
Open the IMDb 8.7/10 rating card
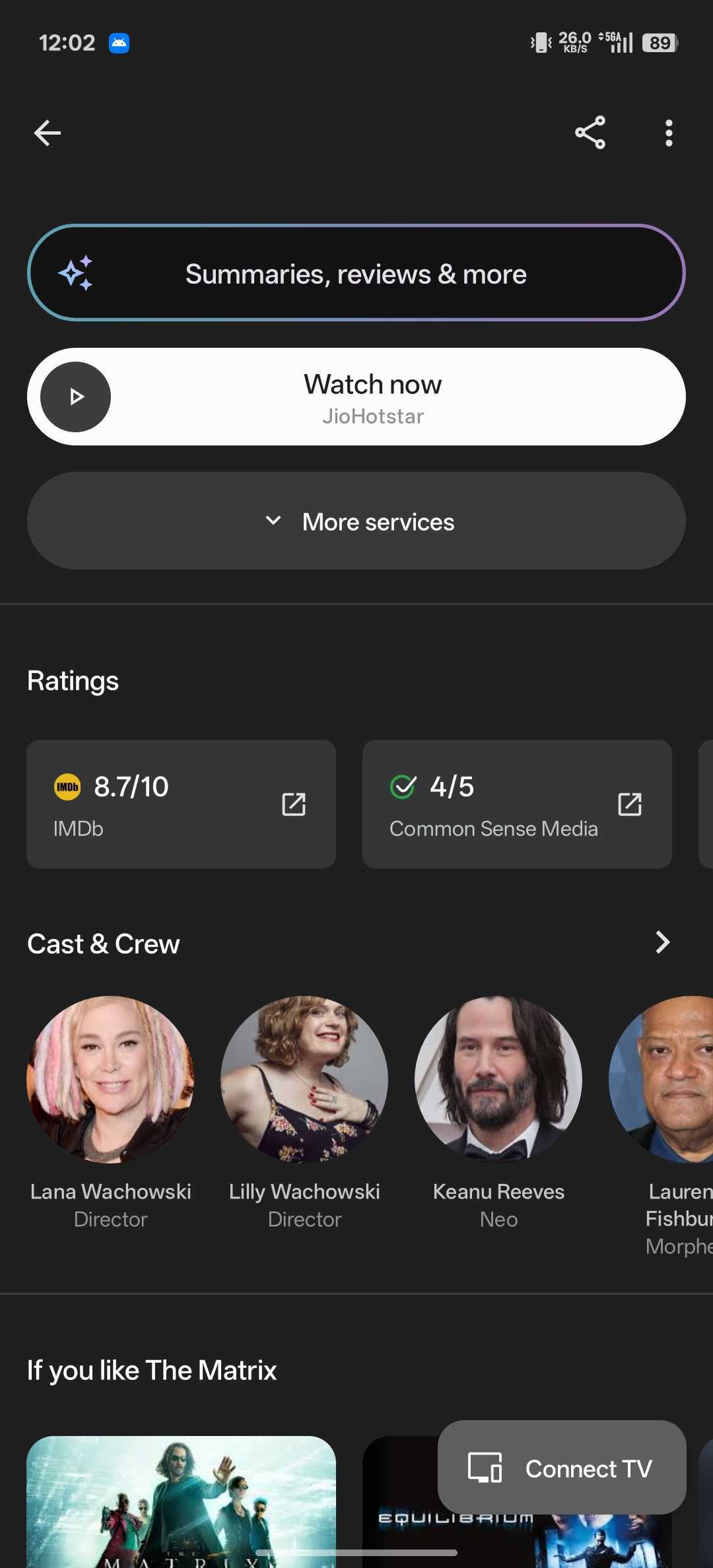coord(181,804)
